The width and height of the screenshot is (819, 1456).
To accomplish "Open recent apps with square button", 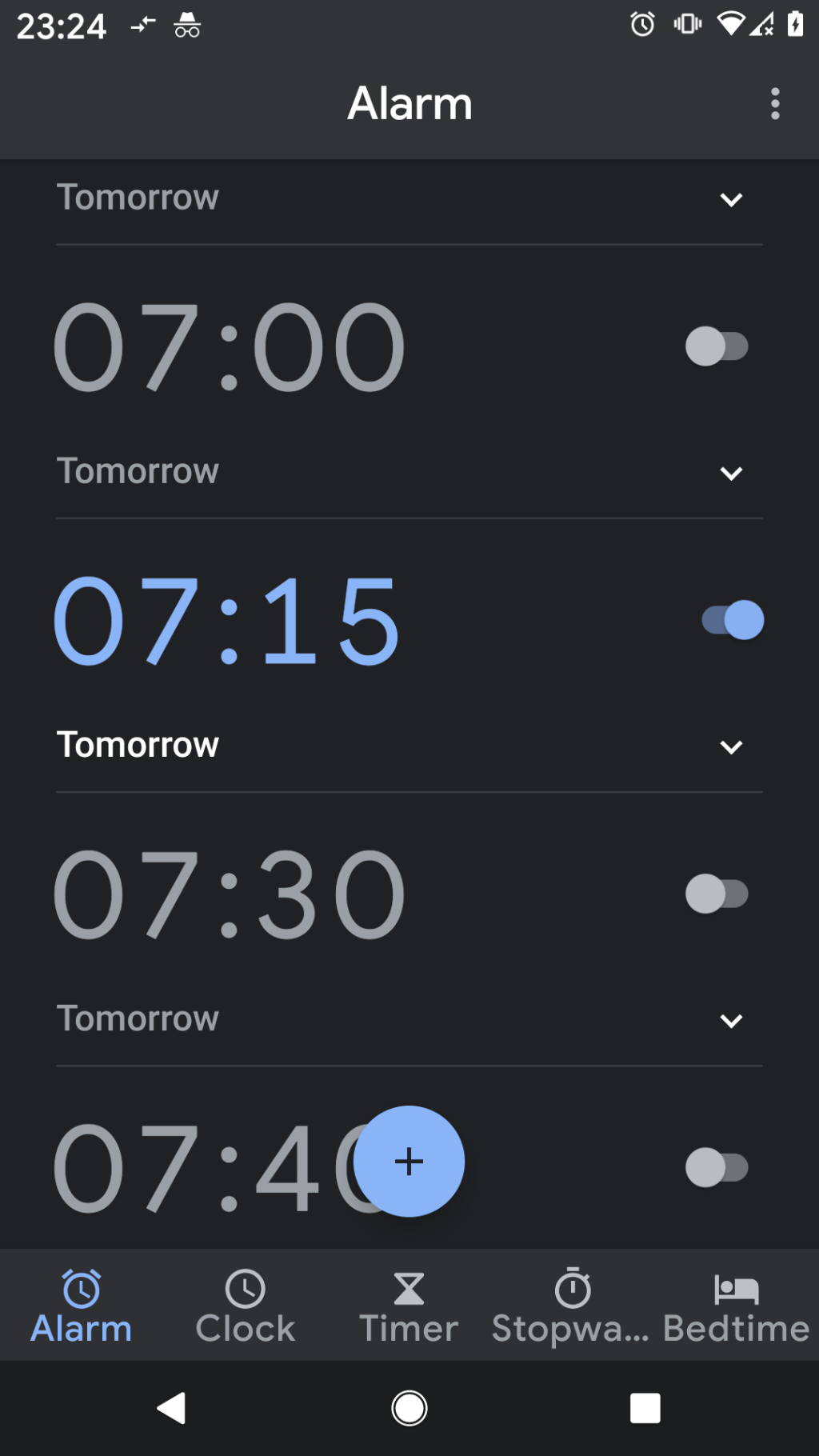I will coord(645,1408).
